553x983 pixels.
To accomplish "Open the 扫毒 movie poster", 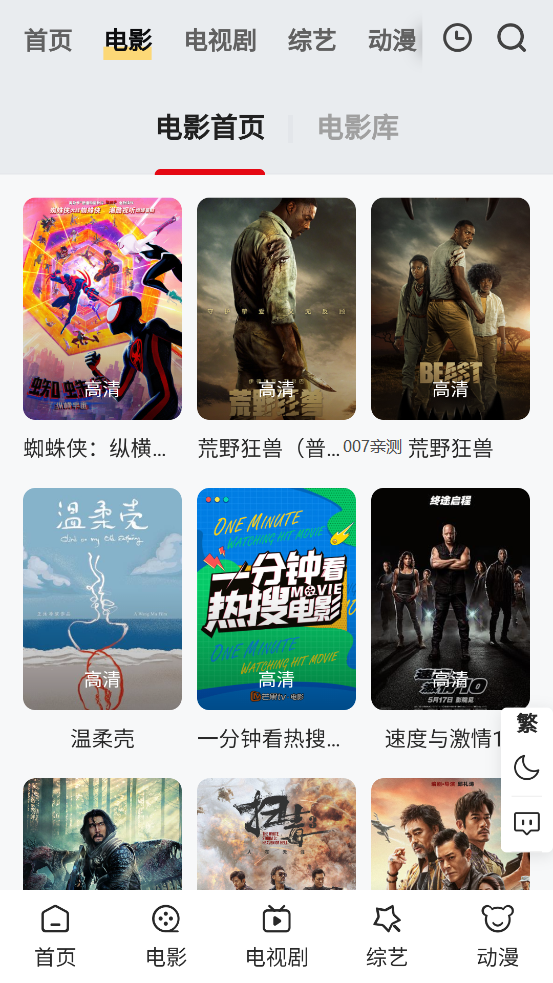I will pyautogui.click(x=276, y=834).
